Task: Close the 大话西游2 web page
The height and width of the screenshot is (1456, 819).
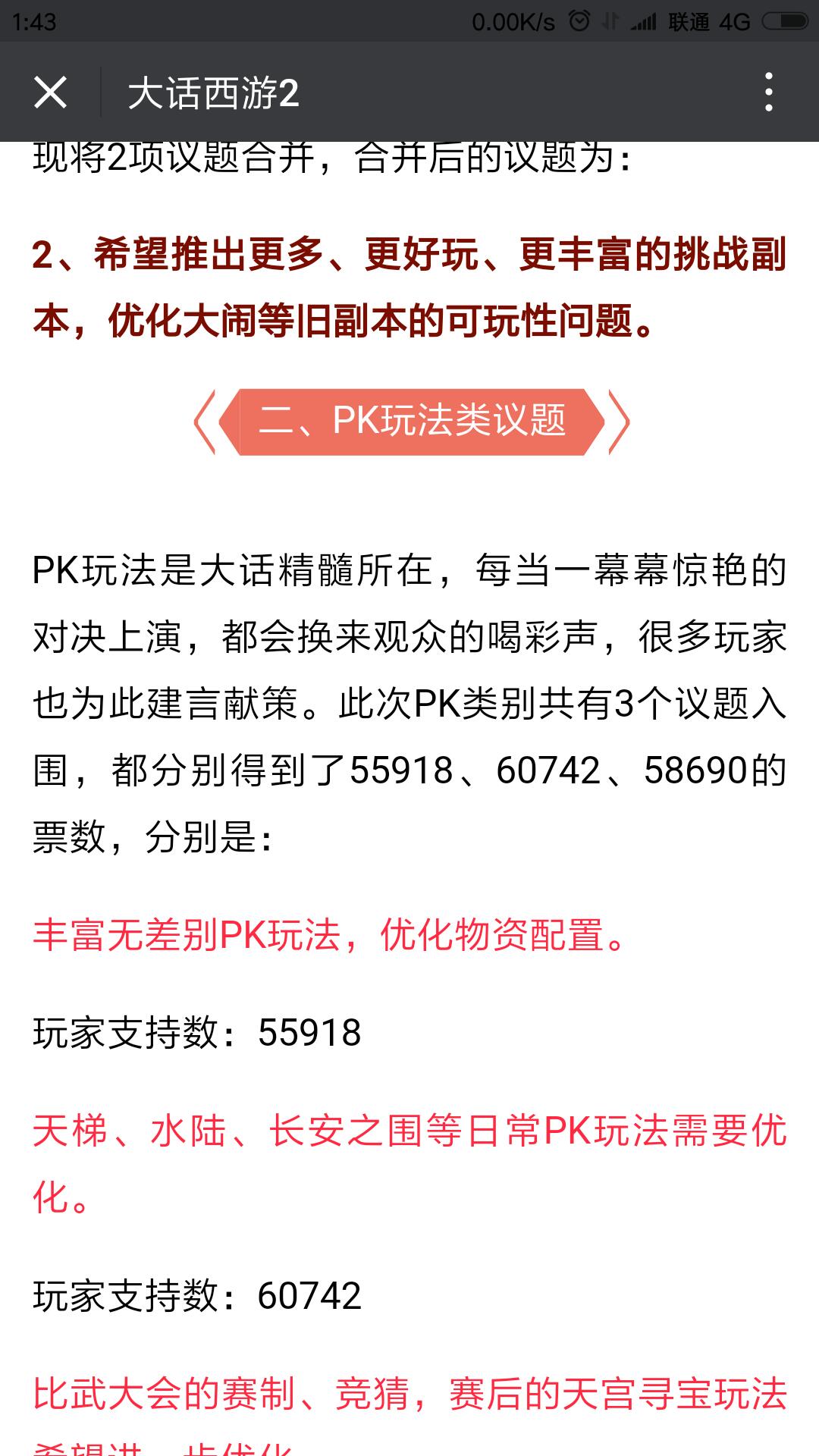Action: click(x=50, y=93)
